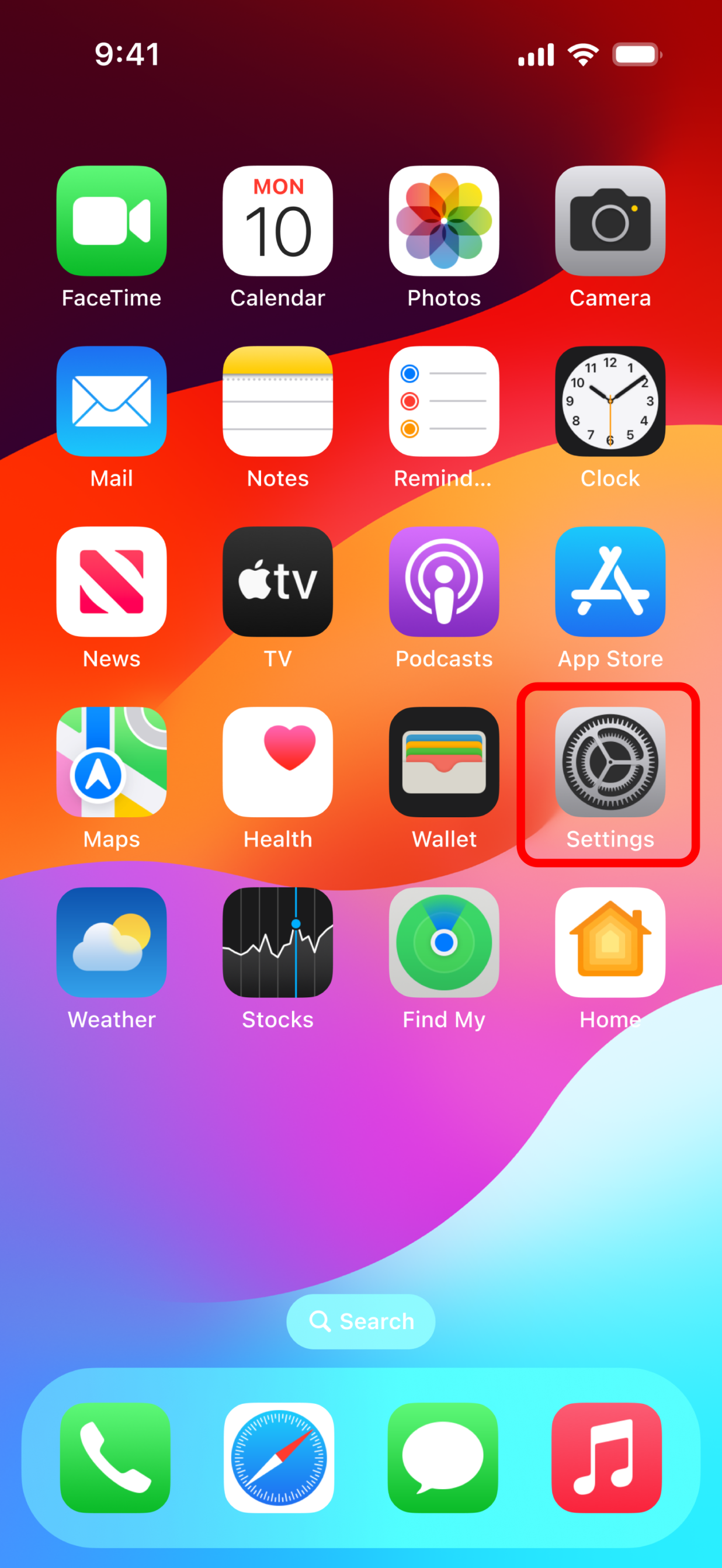Open the Mail app
The image size is (722, 1568).
(x=112, y=401)
